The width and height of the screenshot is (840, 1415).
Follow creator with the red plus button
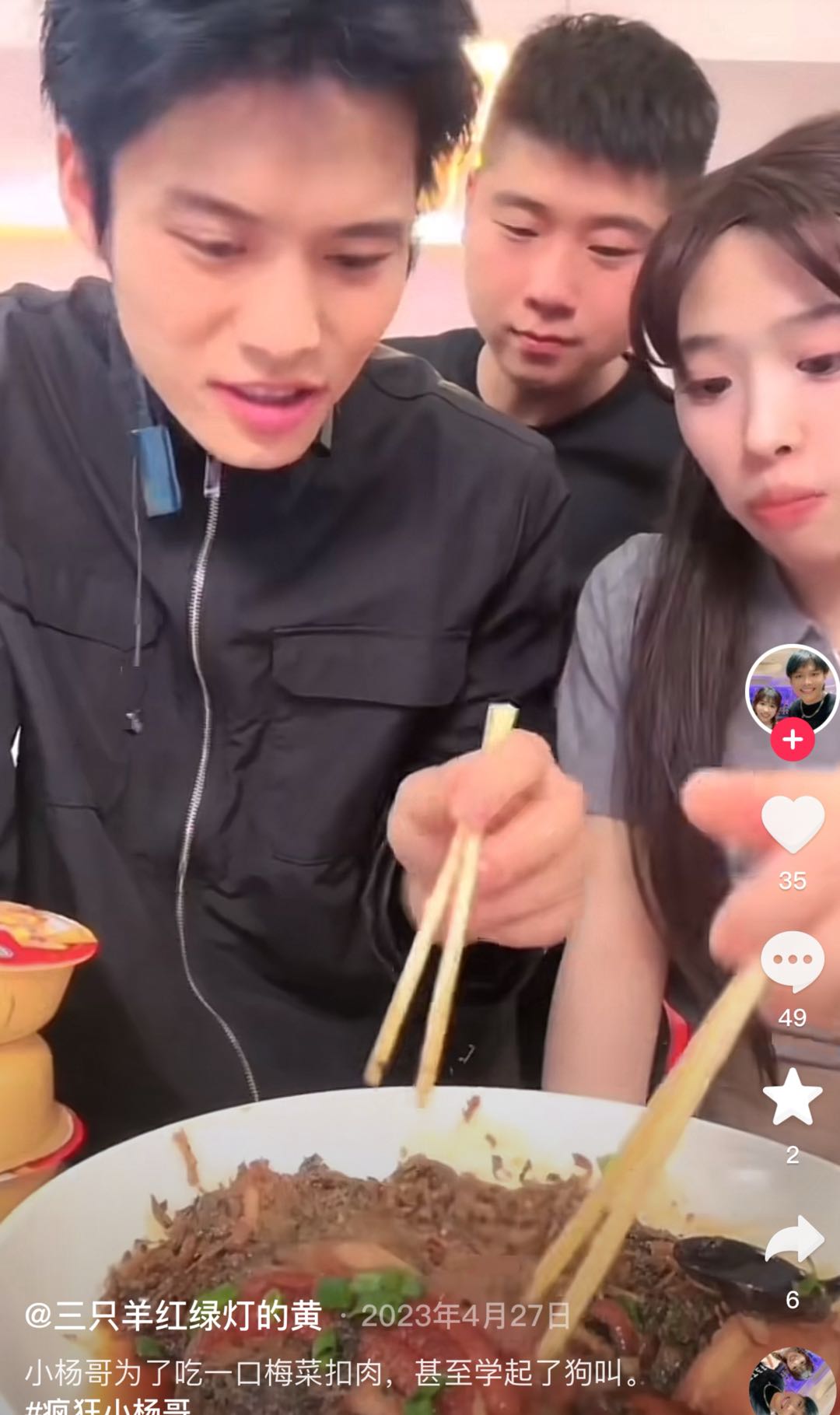click(792, 739)
